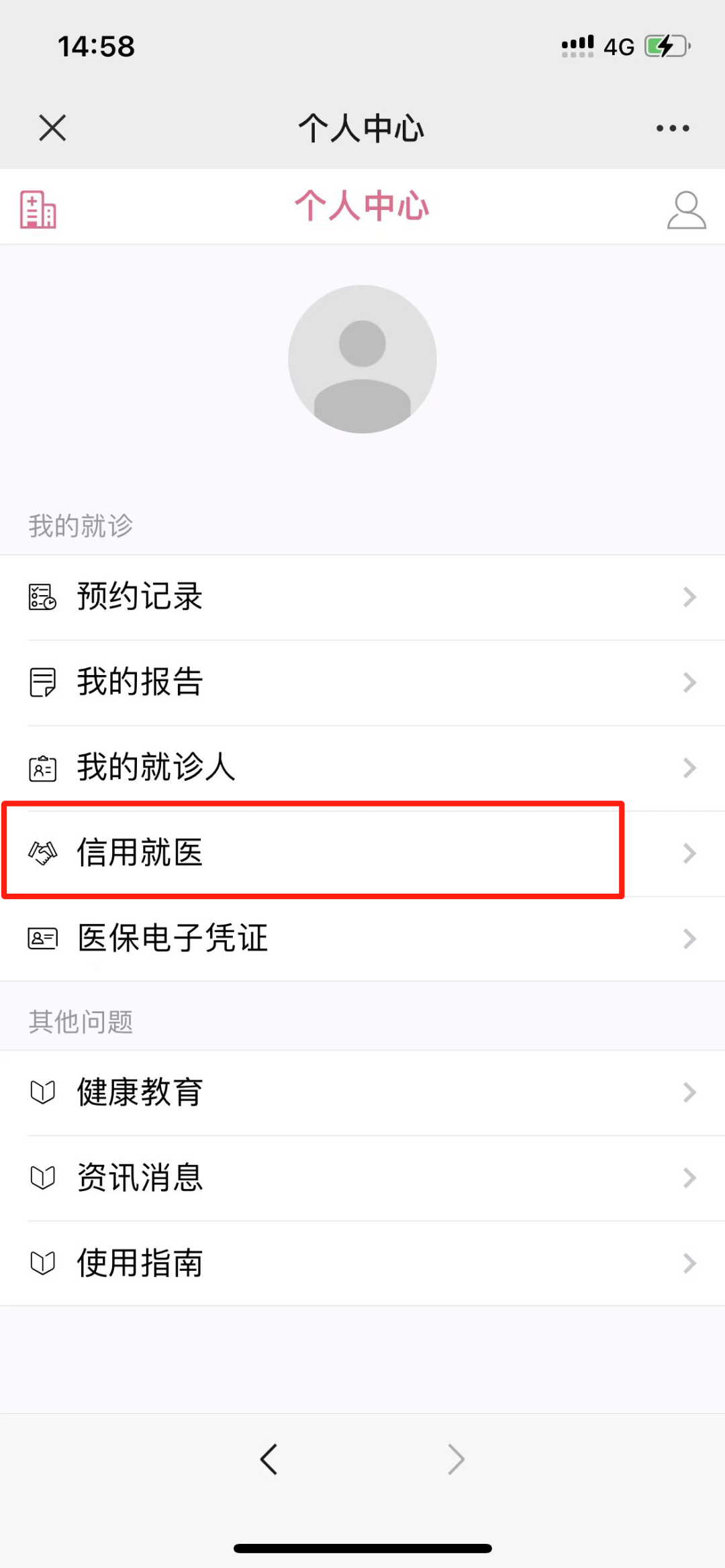Click the hospital building icon top left
This screenshot has height=1568, width=725.
(38, 208)
